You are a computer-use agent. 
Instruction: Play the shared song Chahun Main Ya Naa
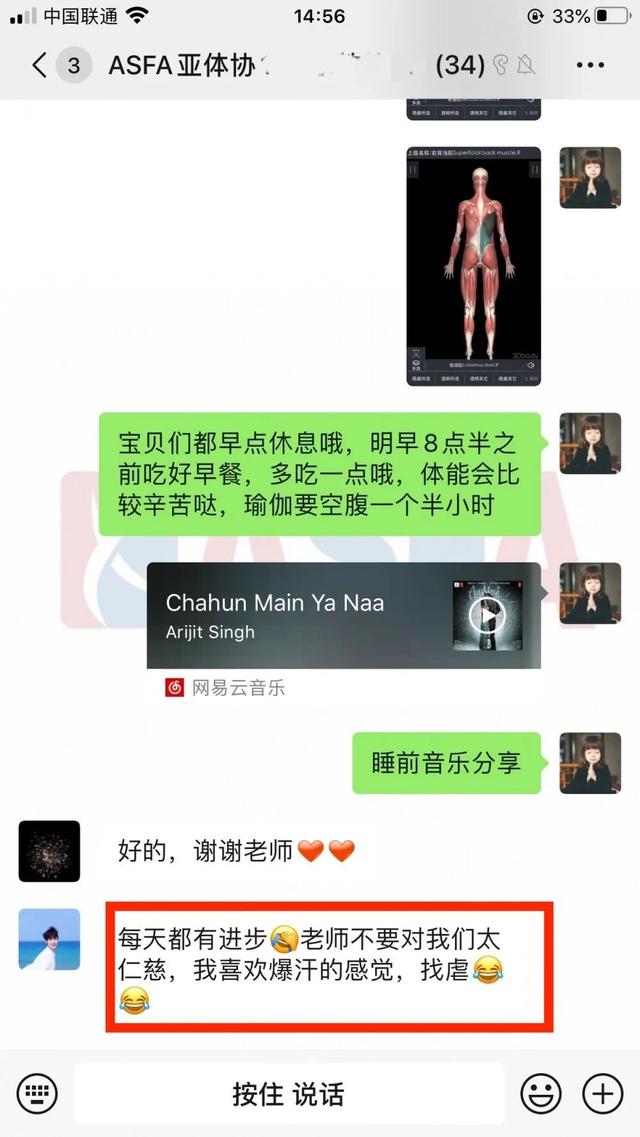pos(488,615)
